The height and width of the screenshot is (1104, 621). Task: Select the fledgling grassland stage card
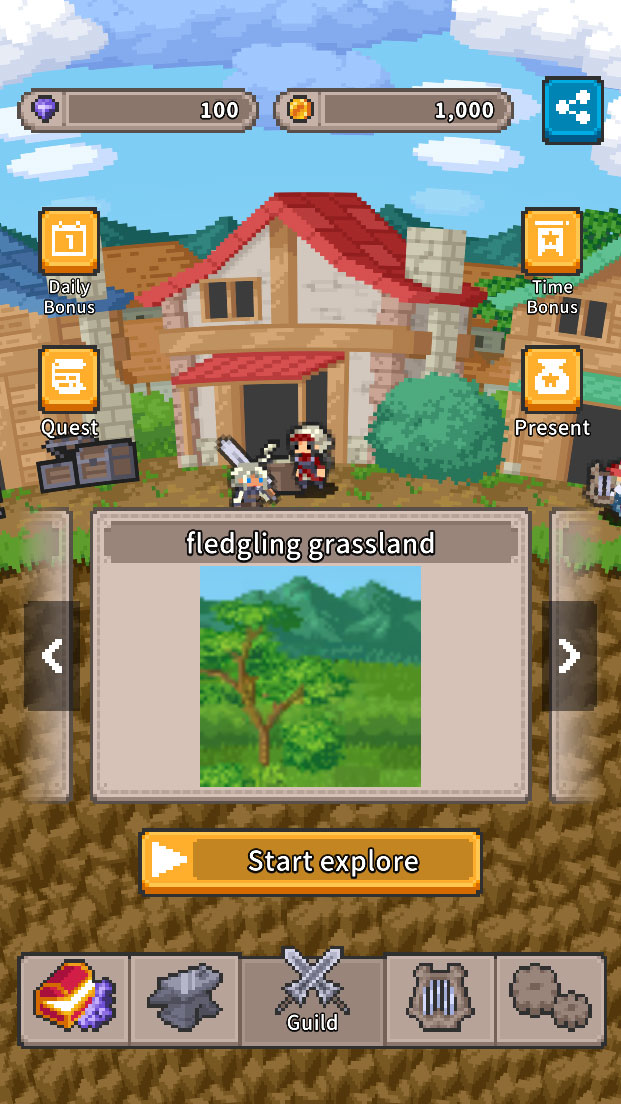(x=310, y=675)
